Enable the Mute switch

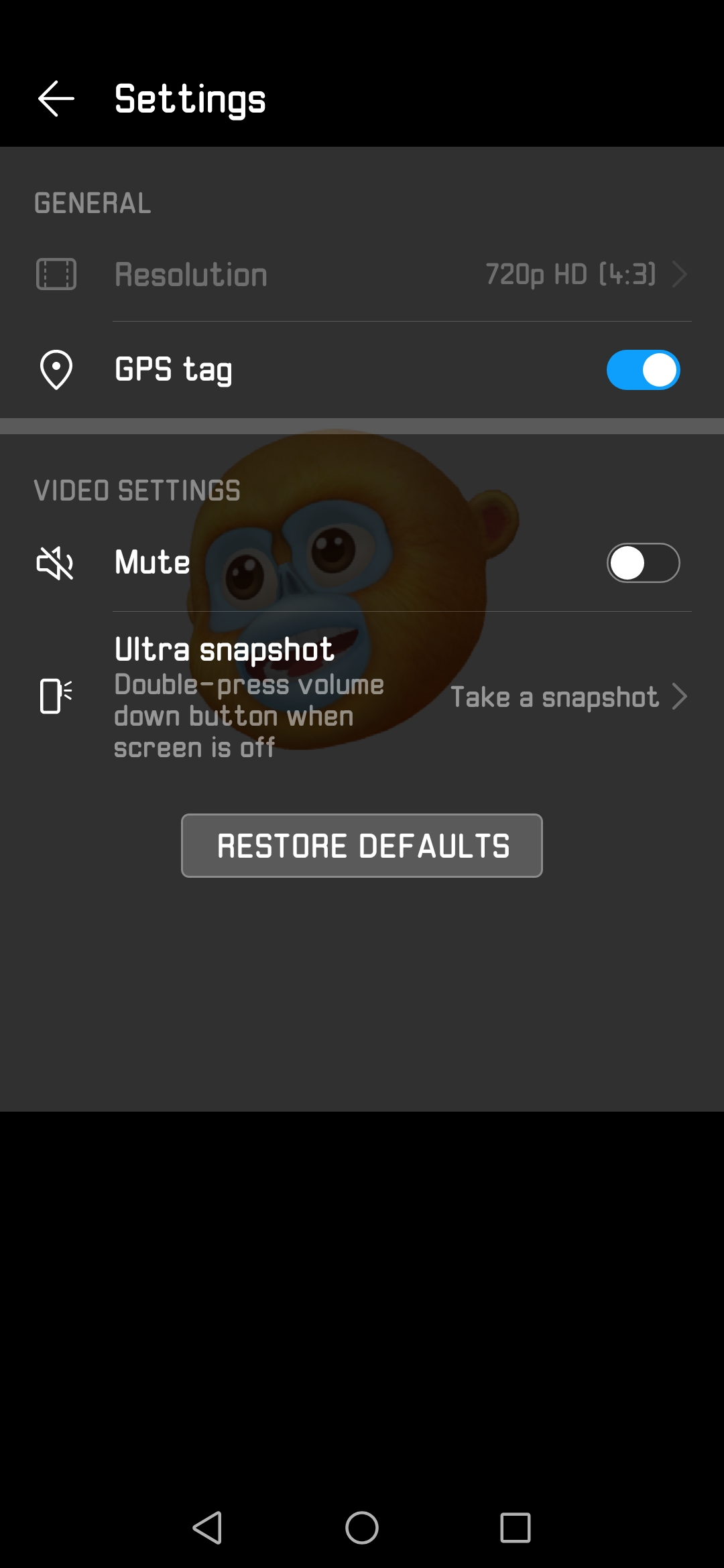pyautogui.click(x=642, y=563)
